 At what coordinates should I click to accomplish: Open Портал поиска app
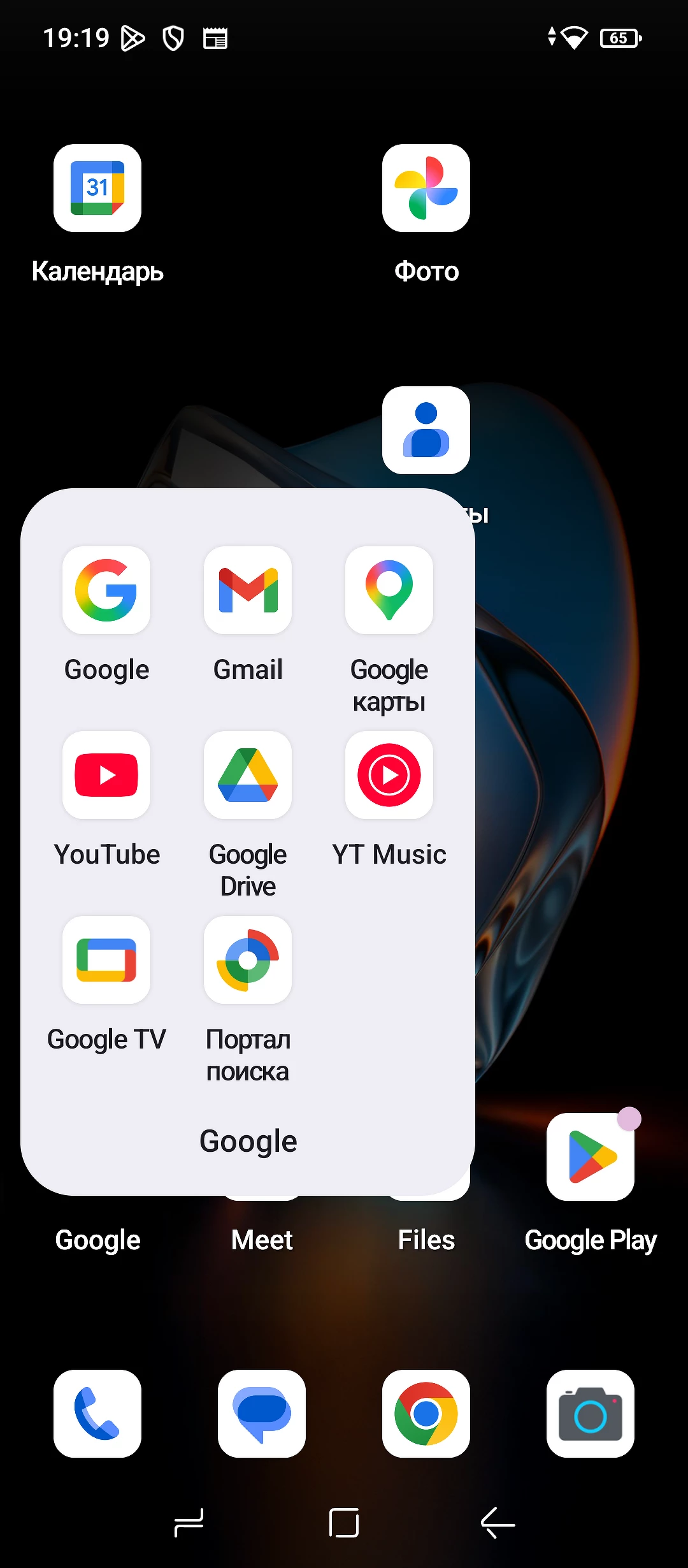pyautogui.click(x=248, y=961)
